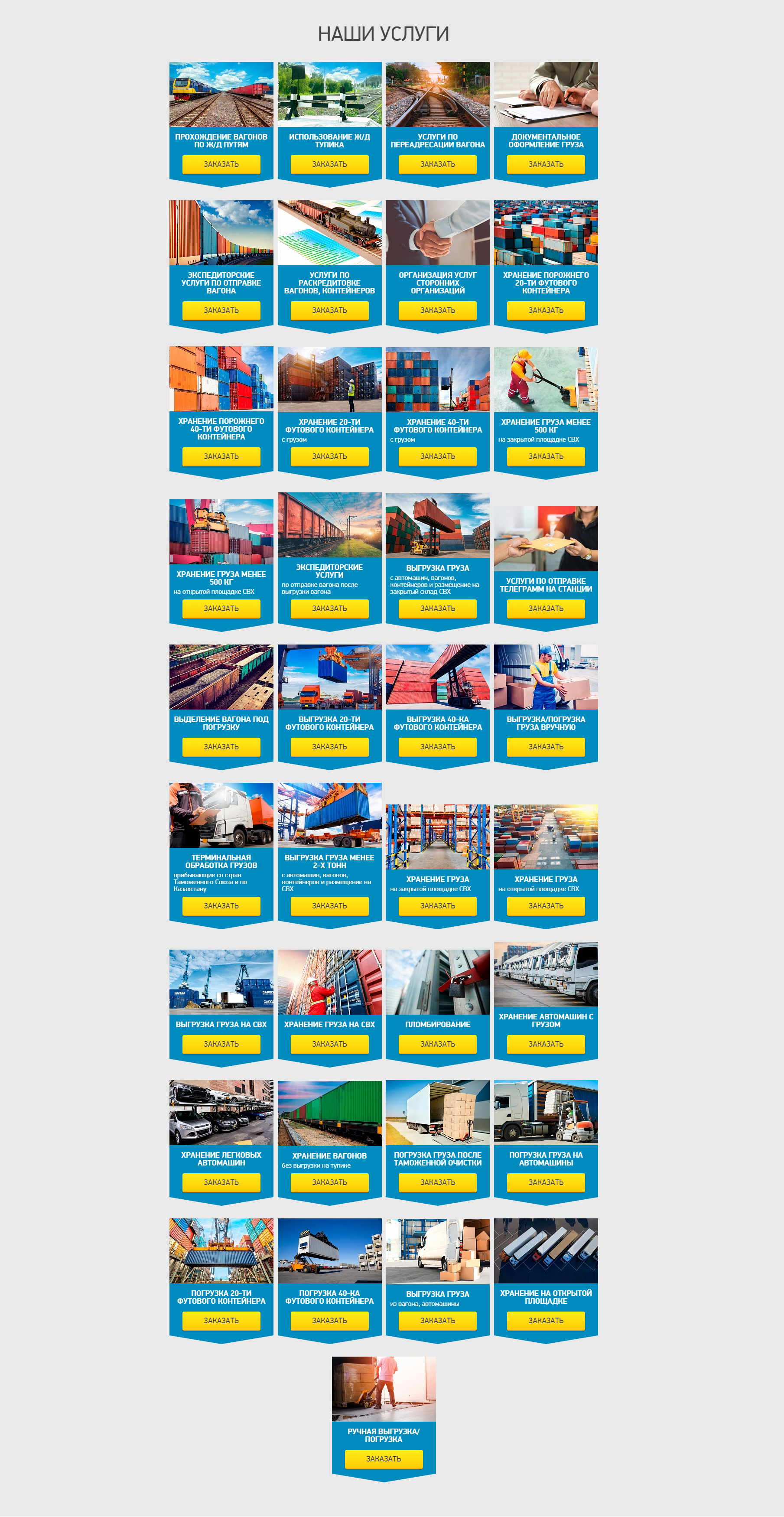This screenshot has height=1517, width=784.
Task: Order "Хранение порожнего 20-ти футового контейнера"
Action: 546,310
